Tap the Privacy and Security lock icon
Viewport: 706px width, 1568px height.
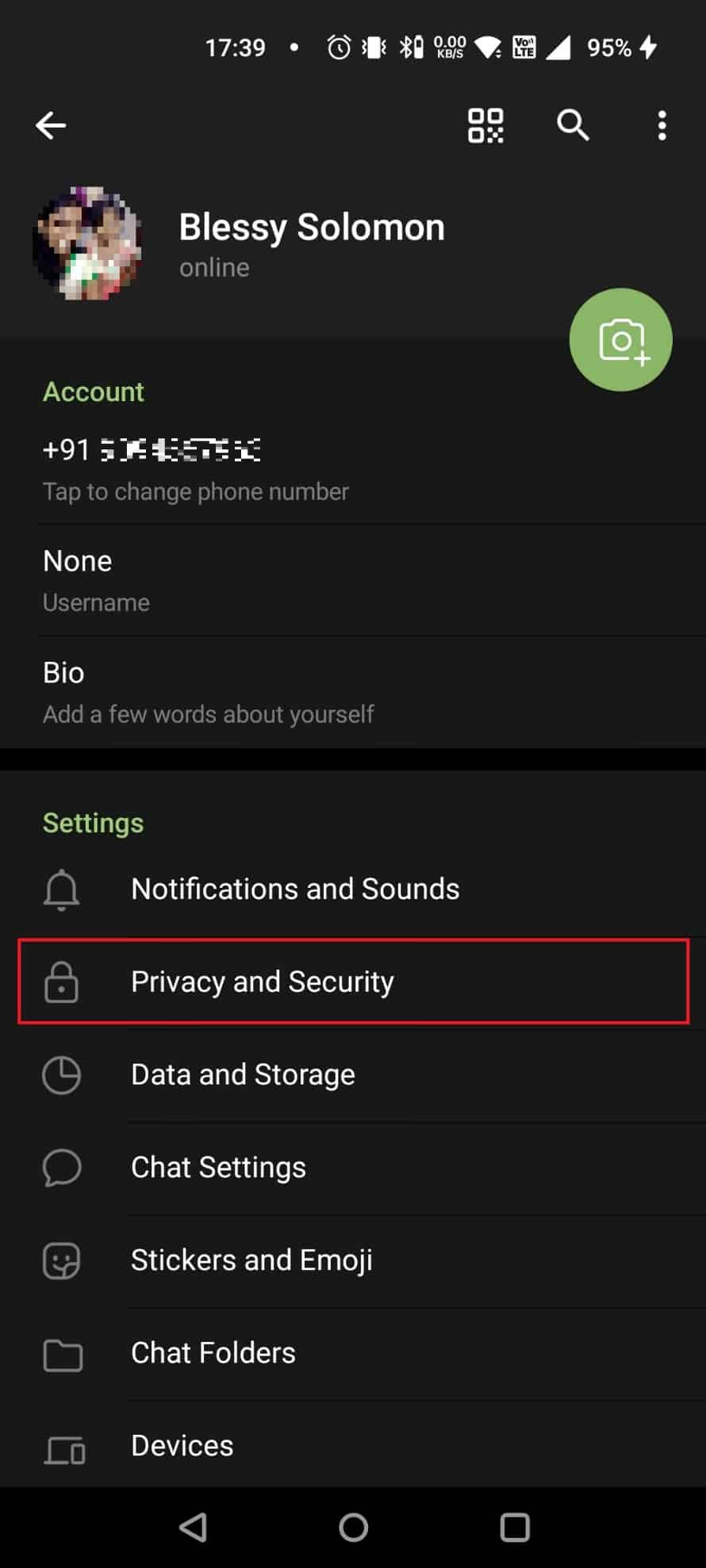(61, 982)
